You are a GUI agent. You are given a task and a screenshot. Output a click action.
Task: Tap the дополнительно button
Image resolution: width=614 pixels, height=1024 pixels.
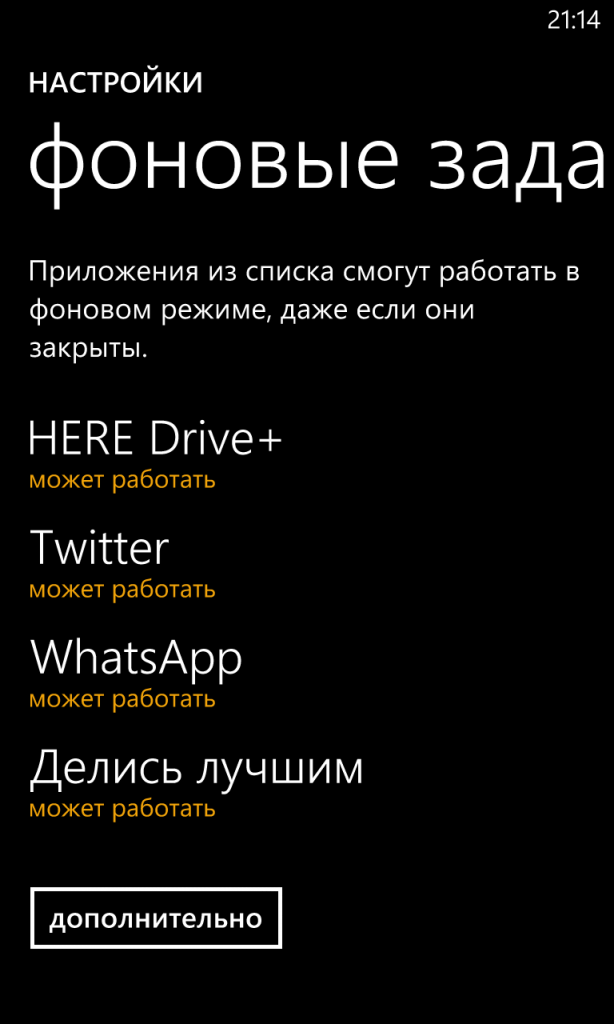[x=156, y=918]
